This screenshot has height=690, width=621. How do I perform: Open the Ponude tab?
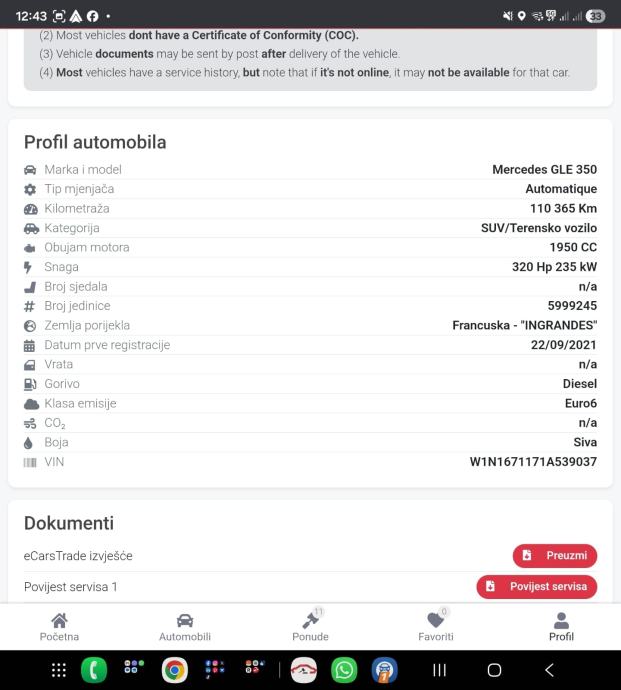(x=310, y=627)
